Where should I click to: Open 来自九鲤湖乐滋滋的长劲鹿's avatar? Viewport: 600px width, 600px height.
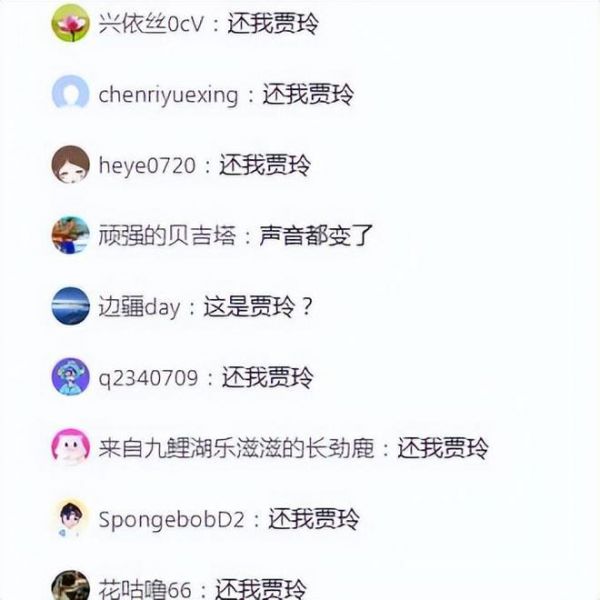point(70,447)
